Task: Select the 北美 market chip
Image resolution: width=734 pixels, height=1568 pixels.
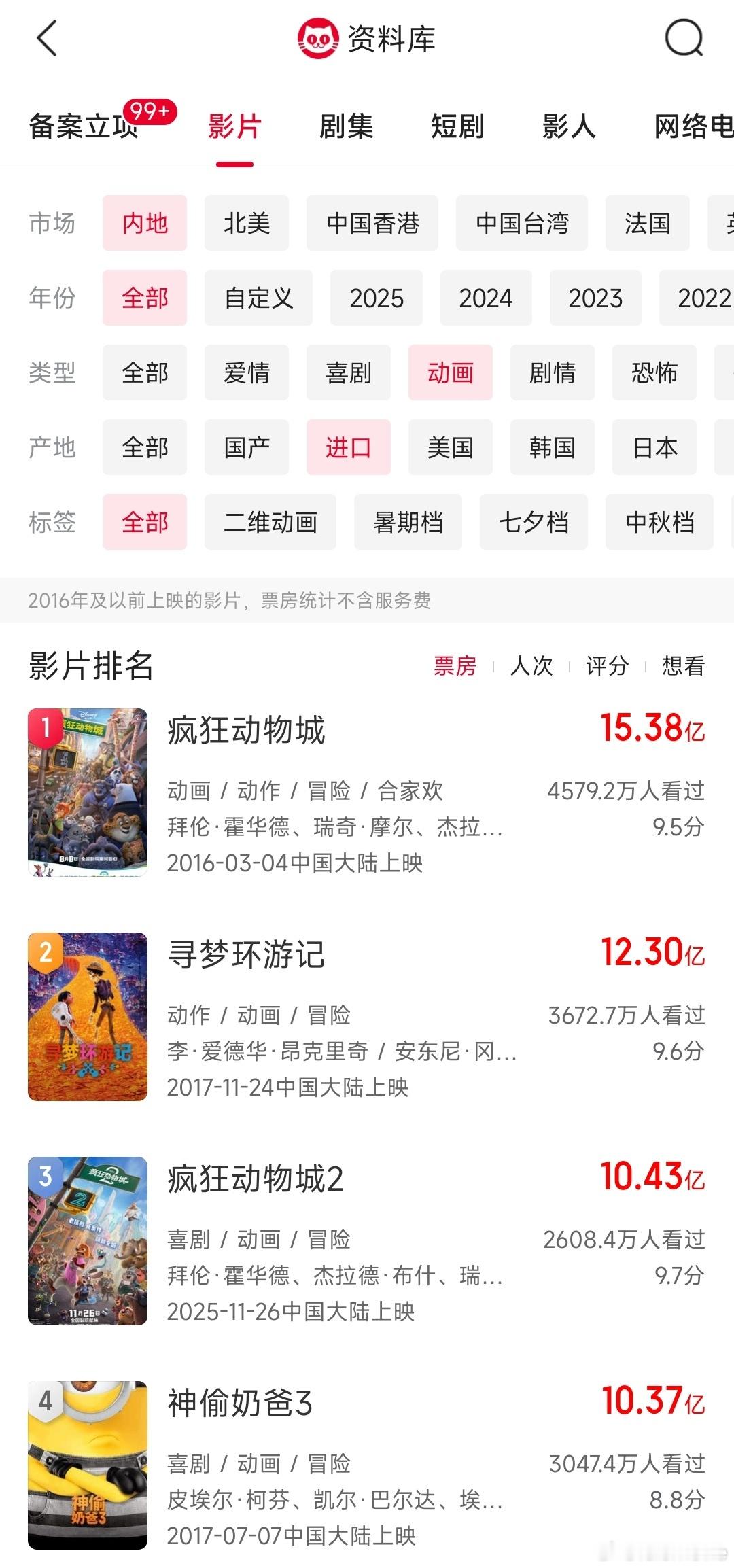Action: coord(247,224)
